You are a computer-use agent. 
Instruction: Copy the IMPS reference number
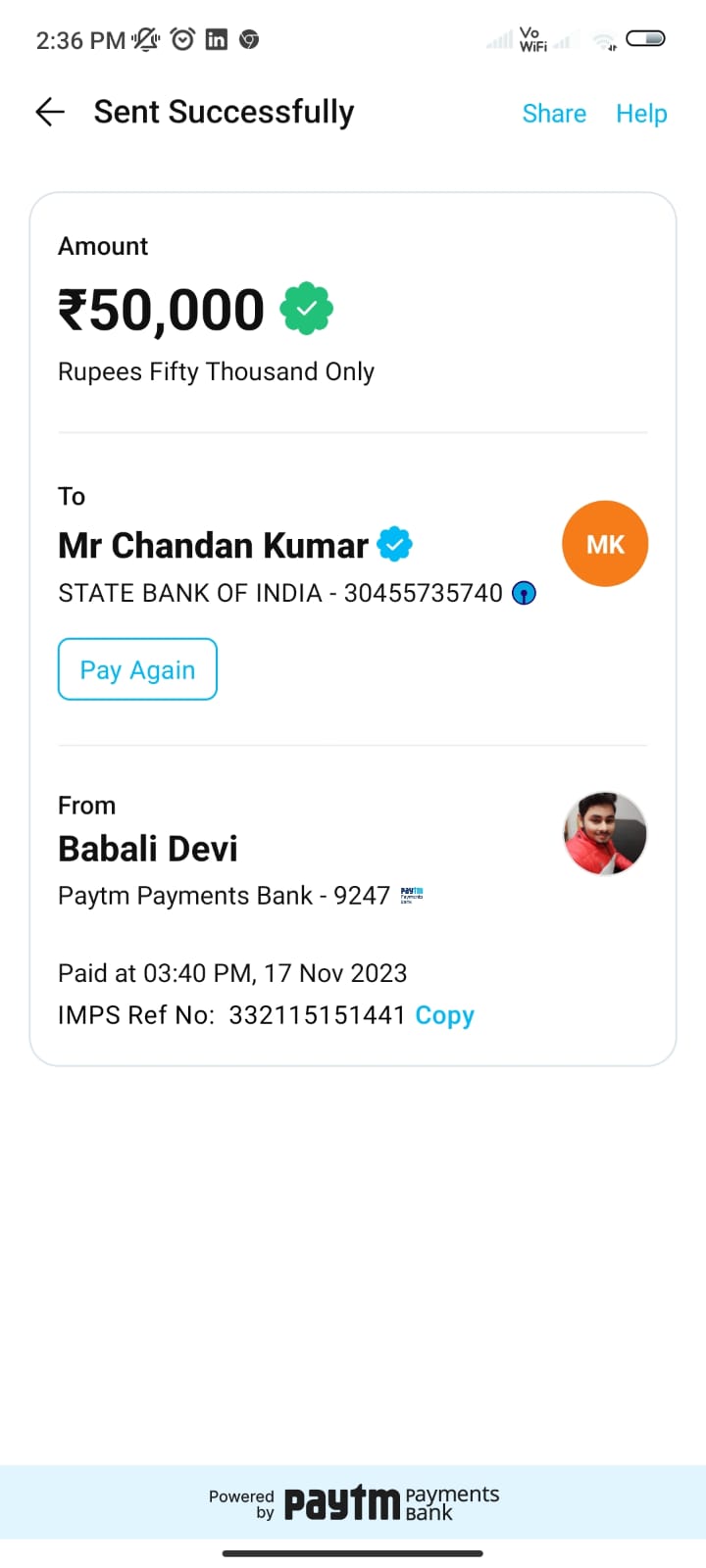coord(444,1015)
